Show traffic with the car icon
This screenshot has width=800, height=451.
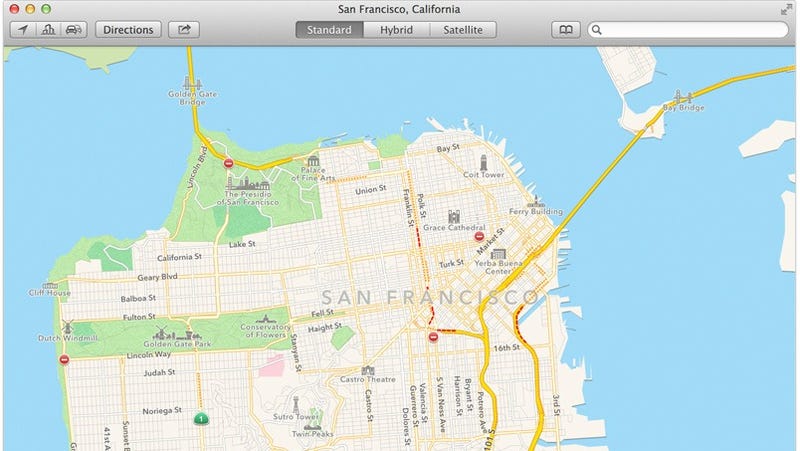click(74, 30)
